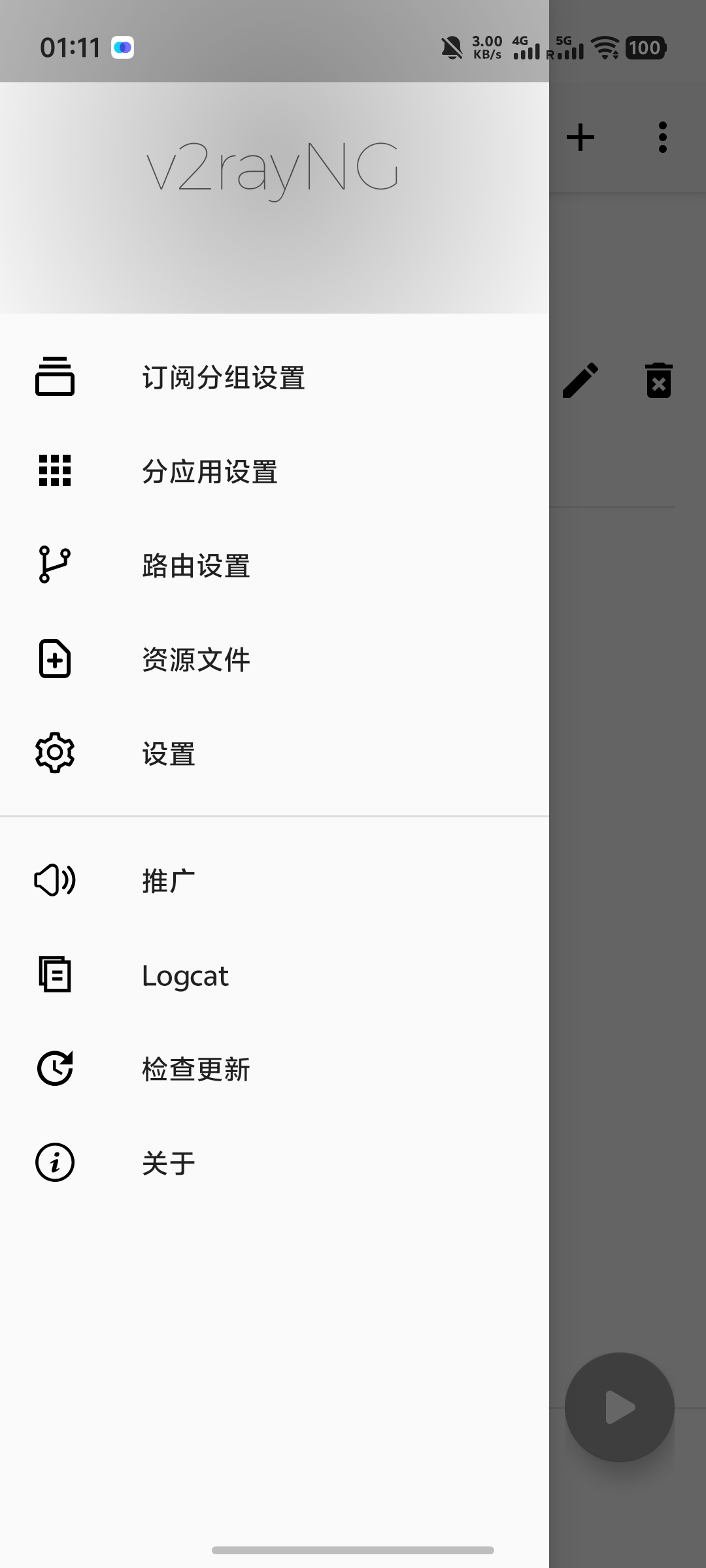706x1568 pixels.
Task: Click the info icon beside 关于
Action: [55, 1162]
